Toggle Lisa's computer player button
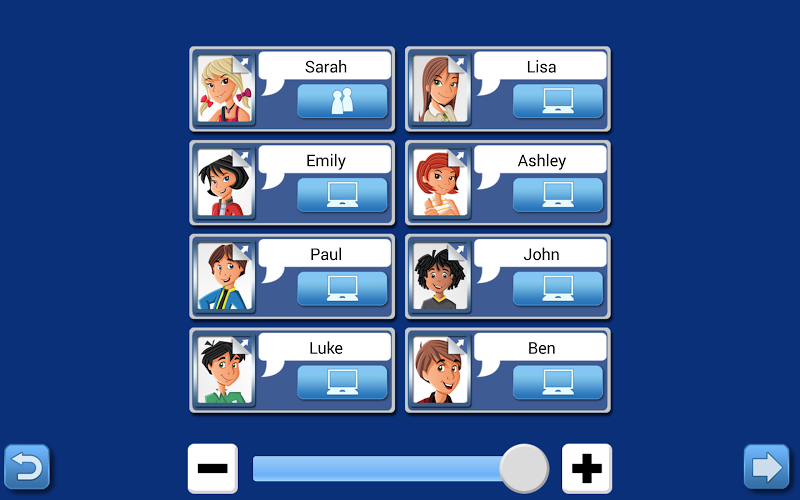Screen dimensions: 800x500 [557, 101]
